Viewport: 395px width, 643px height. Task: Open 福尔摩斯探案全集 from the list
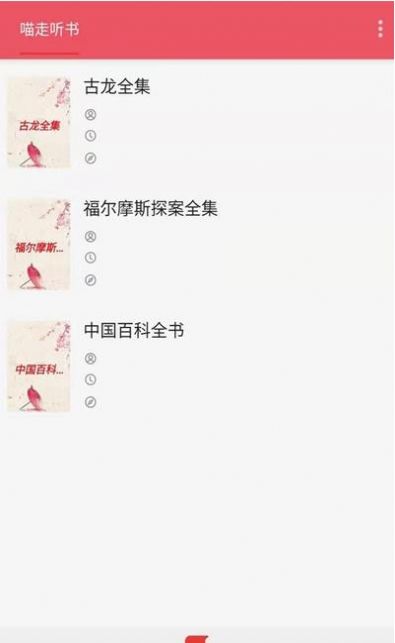tap(197, 244)
